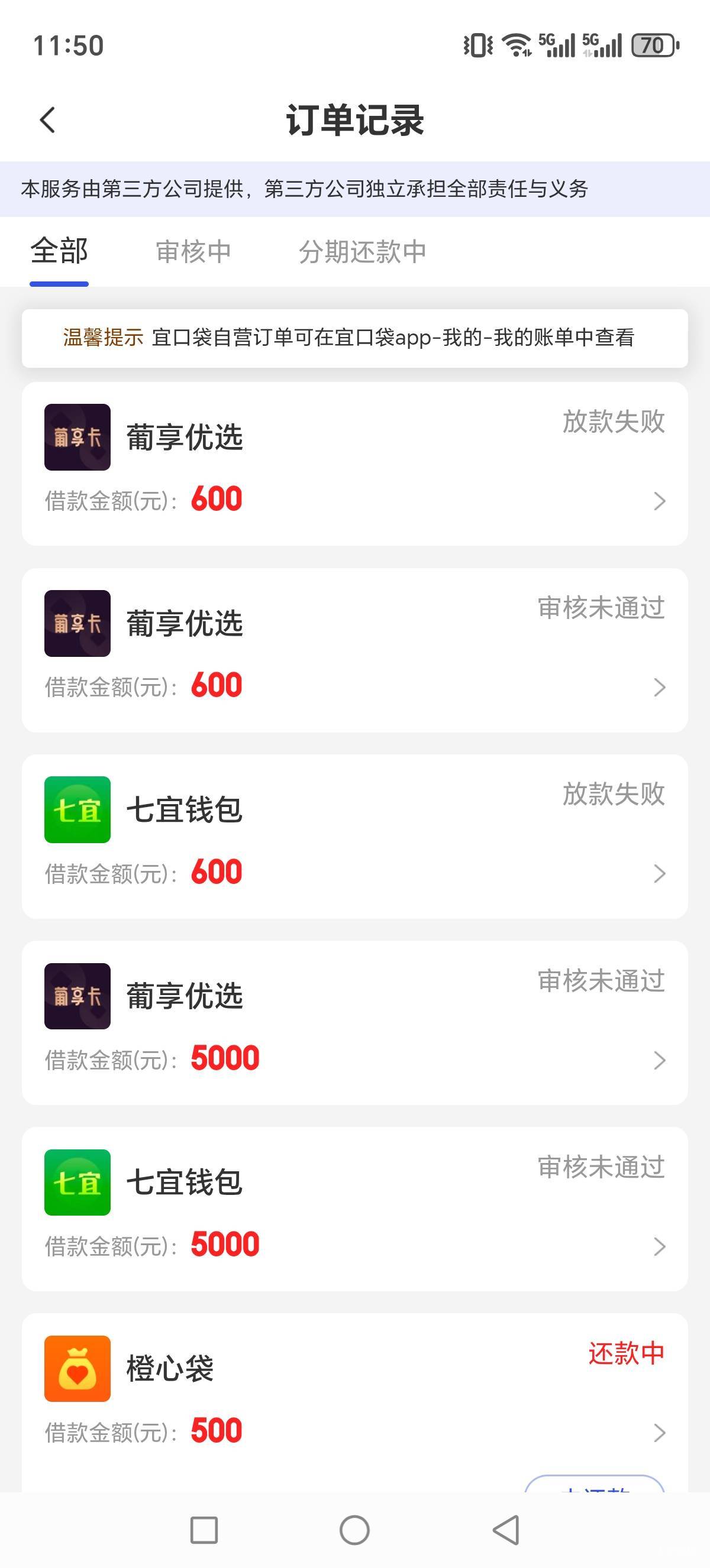Go back from the 订单记录 page

47,120
